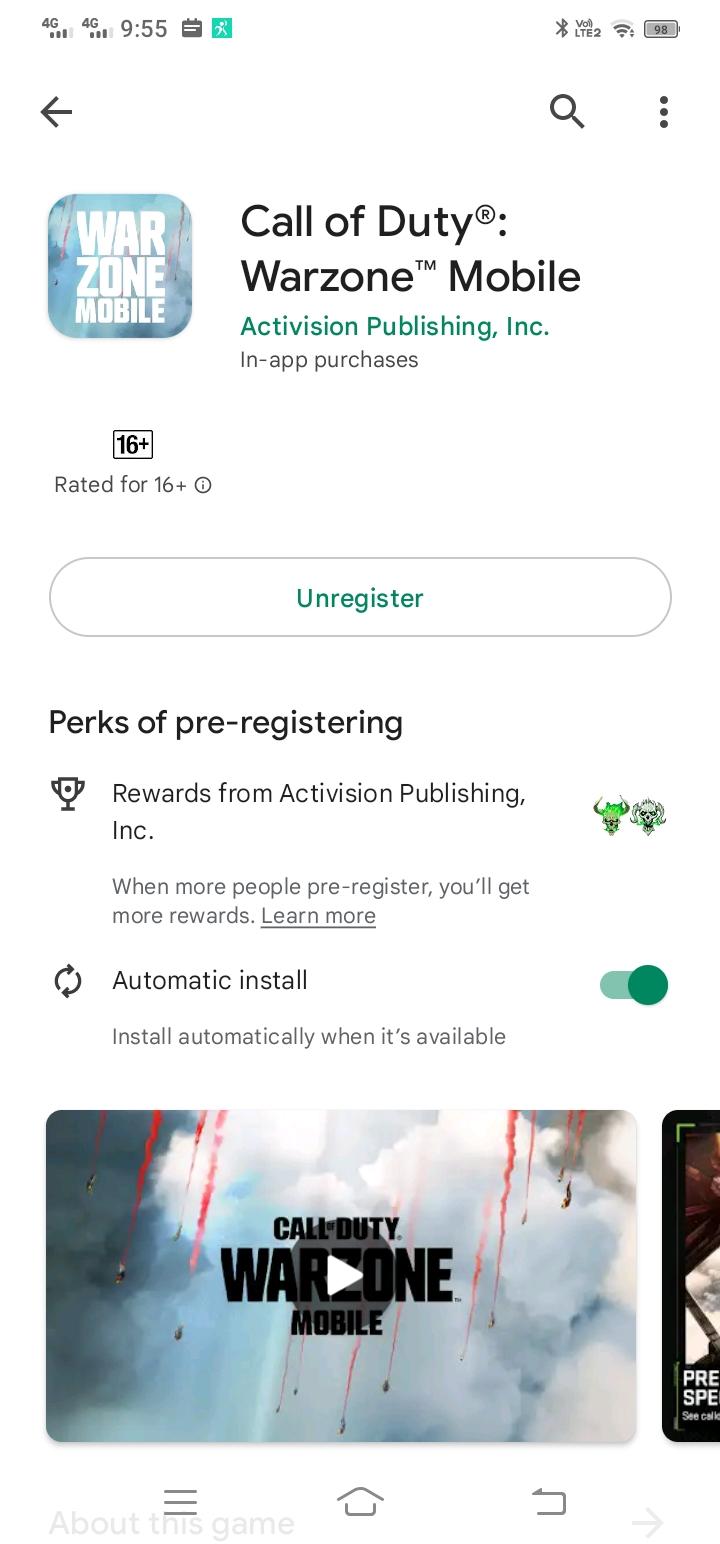Go back using the top arrow

(x=56, y=112)
